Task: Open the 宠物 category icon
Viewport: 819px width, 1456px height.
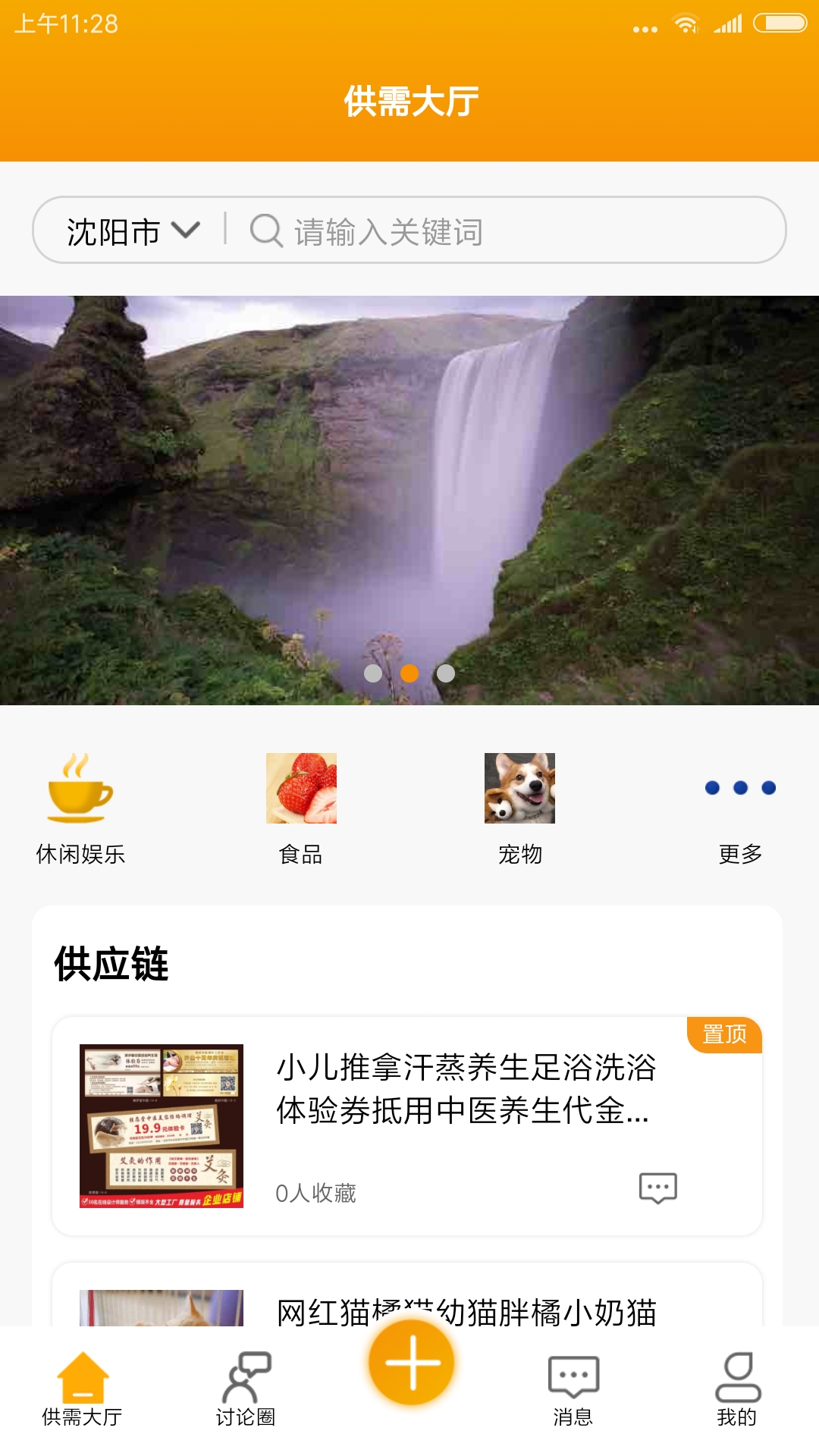Action: click(519, 787)
